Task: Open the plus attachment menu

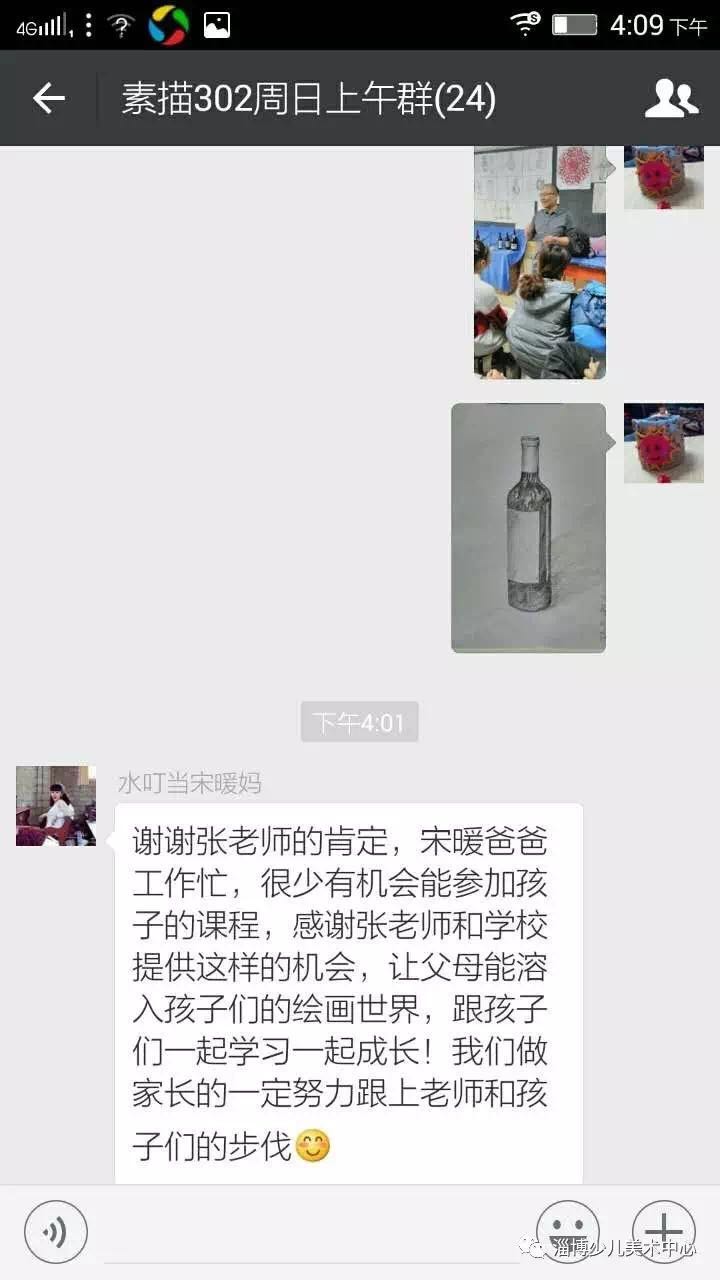Action: click(x=664, y=1232)
